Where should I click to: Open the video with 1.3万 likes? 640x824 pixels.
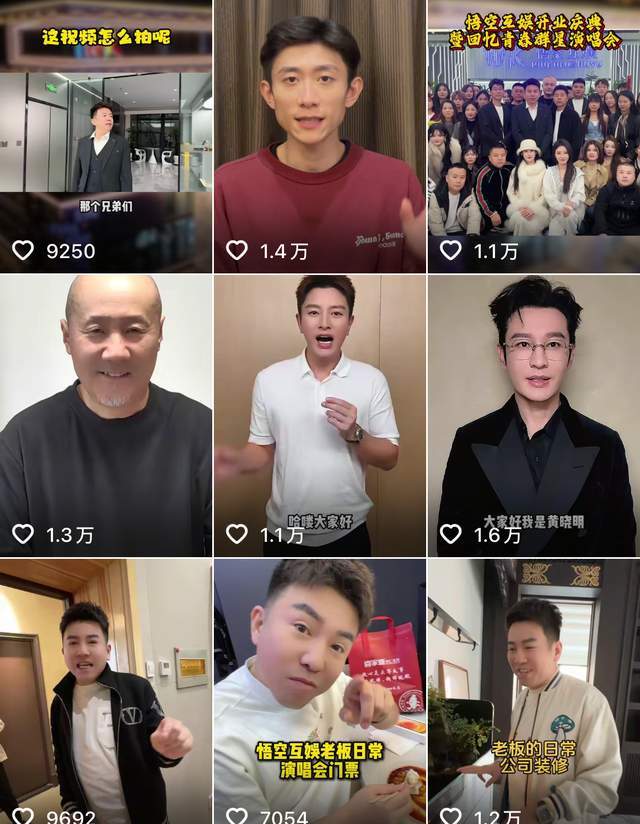(105, 415)
